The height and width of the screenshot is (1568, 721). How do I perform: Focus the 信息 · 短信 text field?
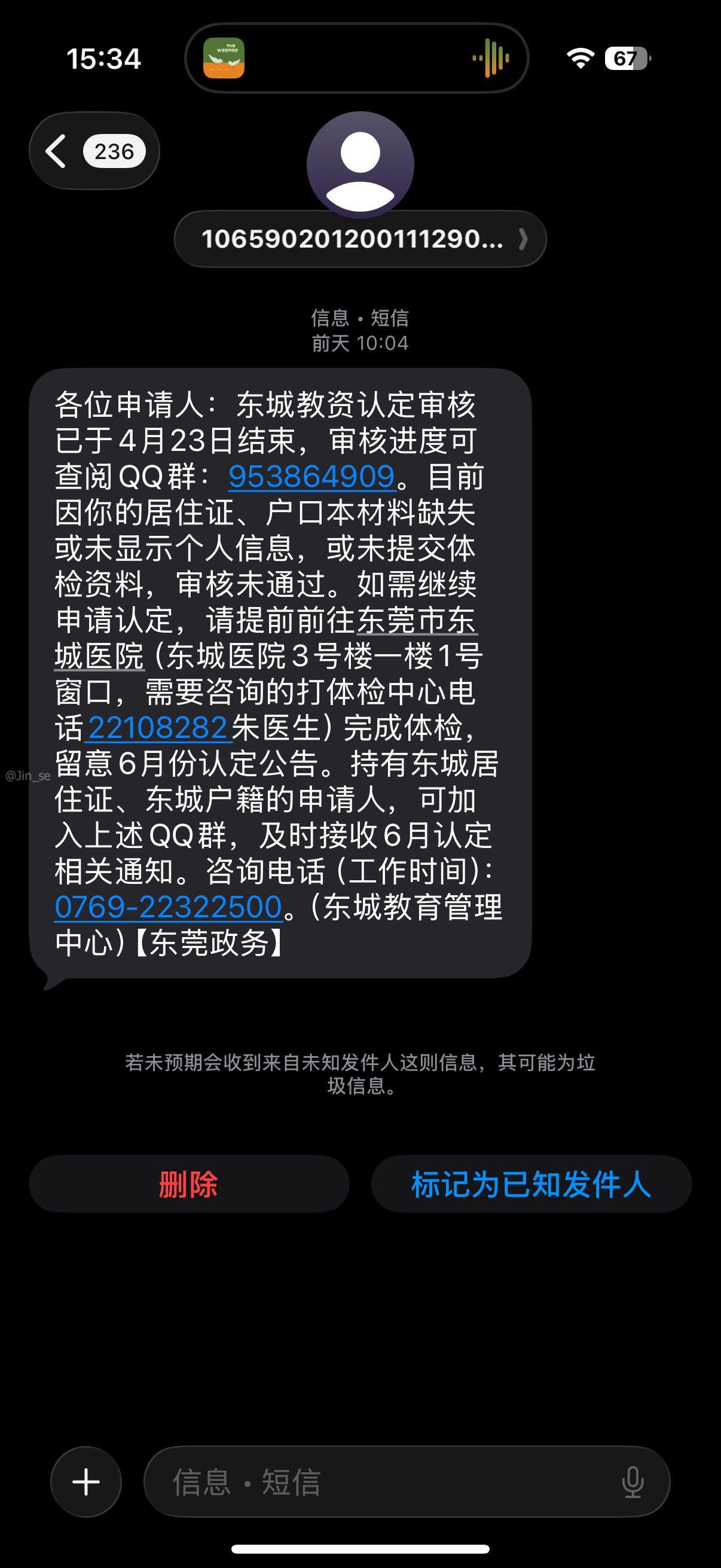coord(377,1481)
